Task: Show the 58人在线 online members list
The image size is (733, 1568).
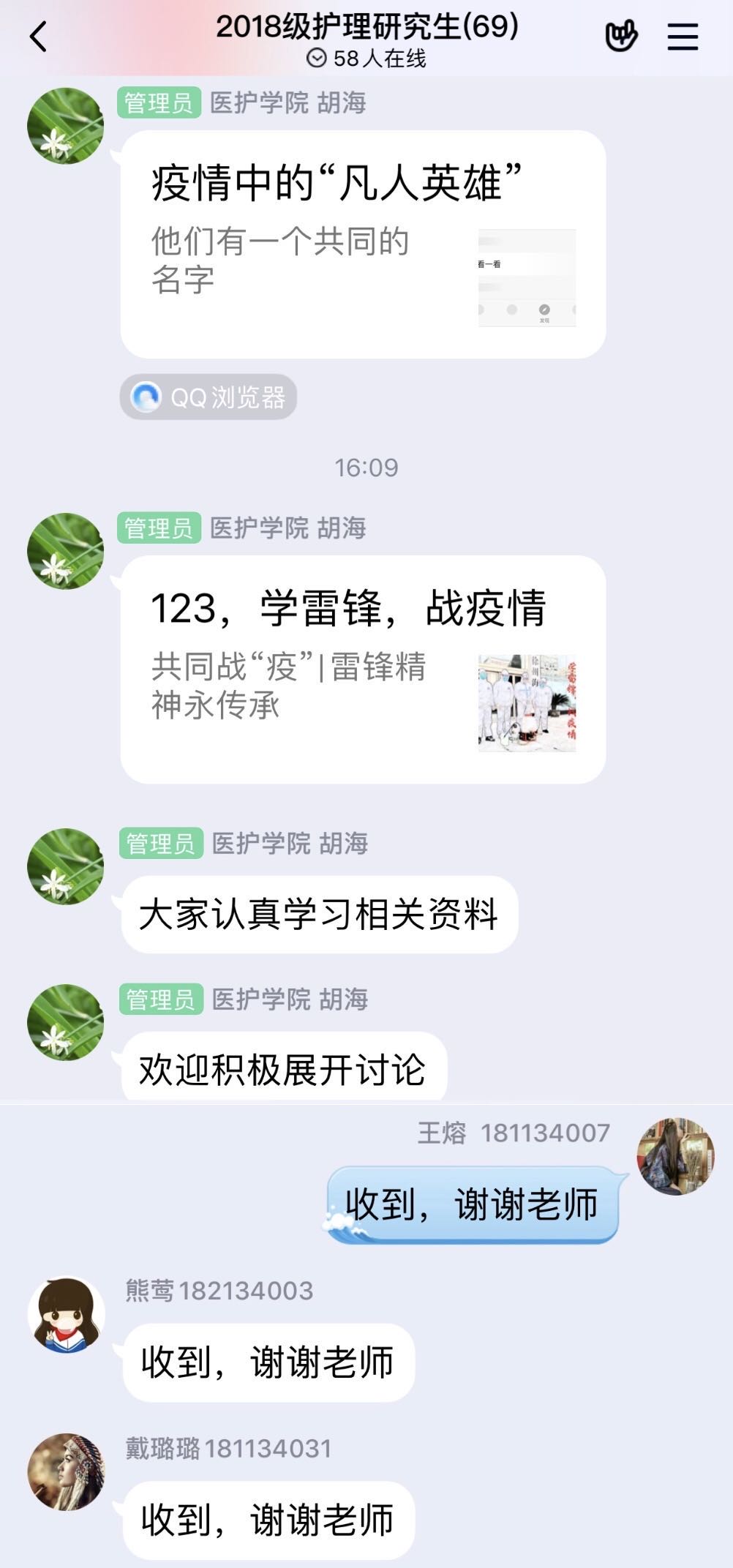Action: tap(366, 59)
